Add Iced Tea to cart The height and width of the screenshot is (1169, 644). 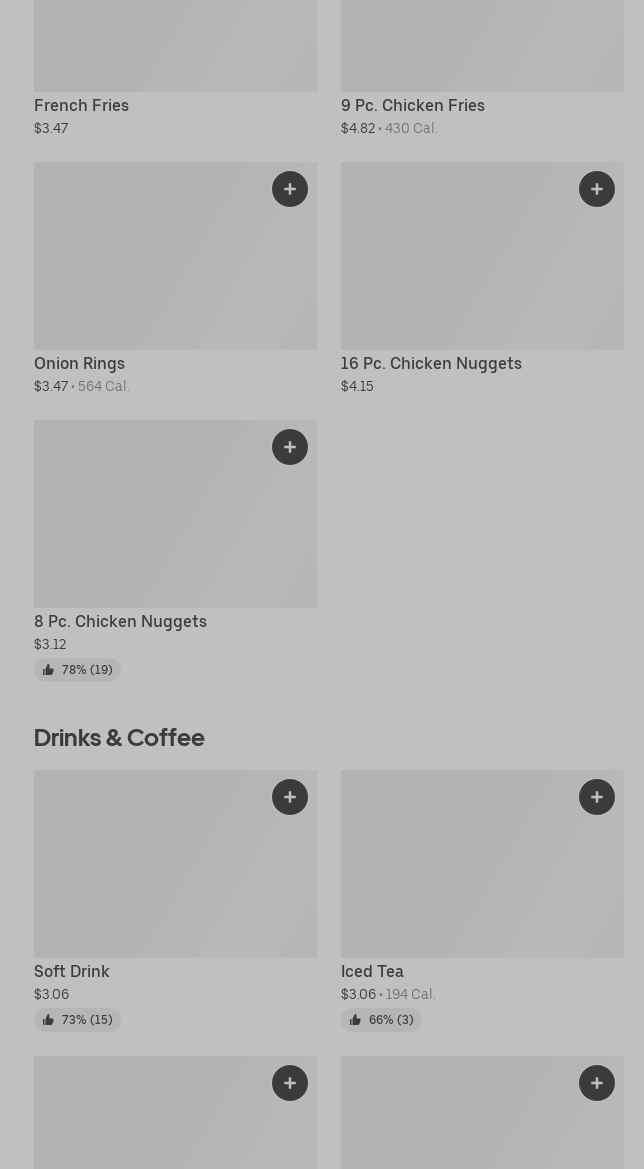(597, 797)
